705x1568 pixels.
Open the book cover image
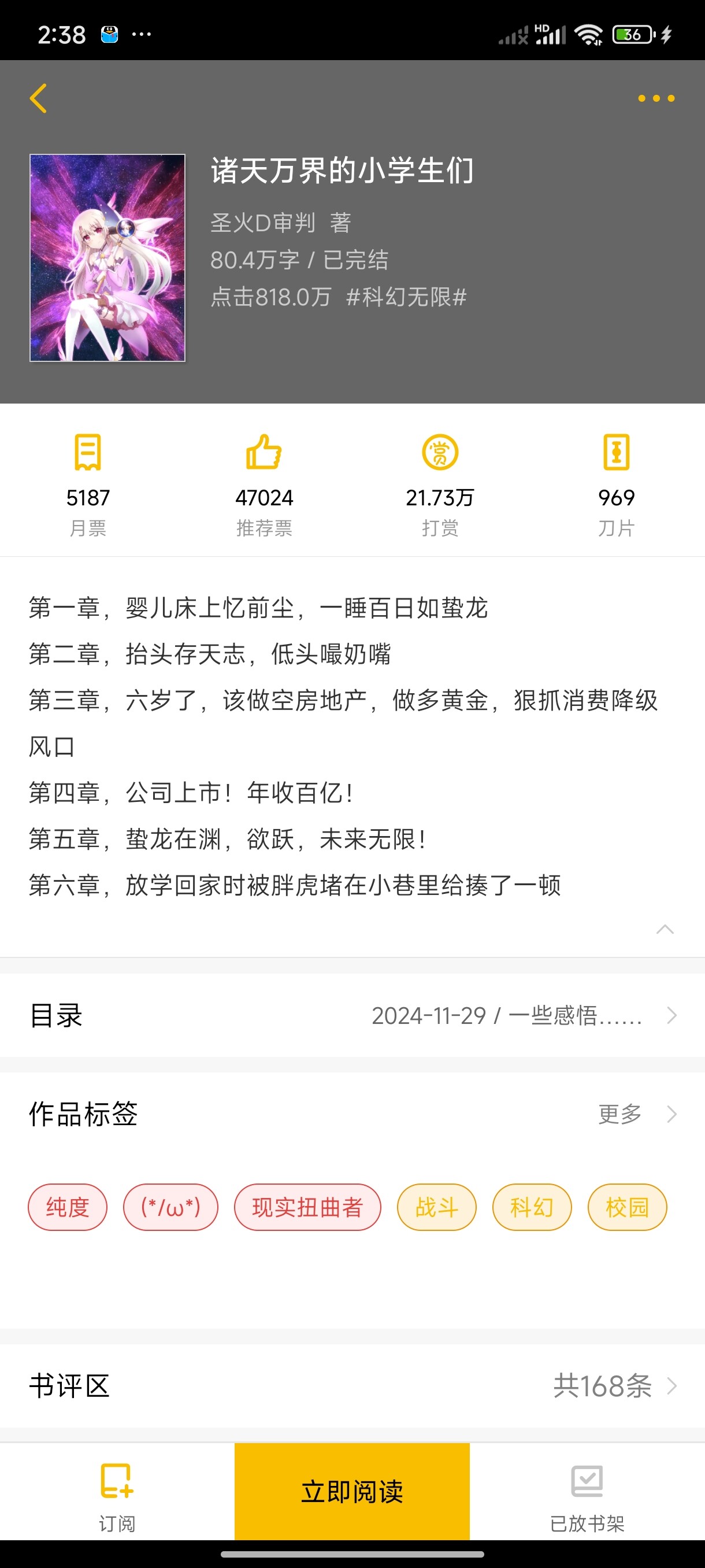[107, 257]
